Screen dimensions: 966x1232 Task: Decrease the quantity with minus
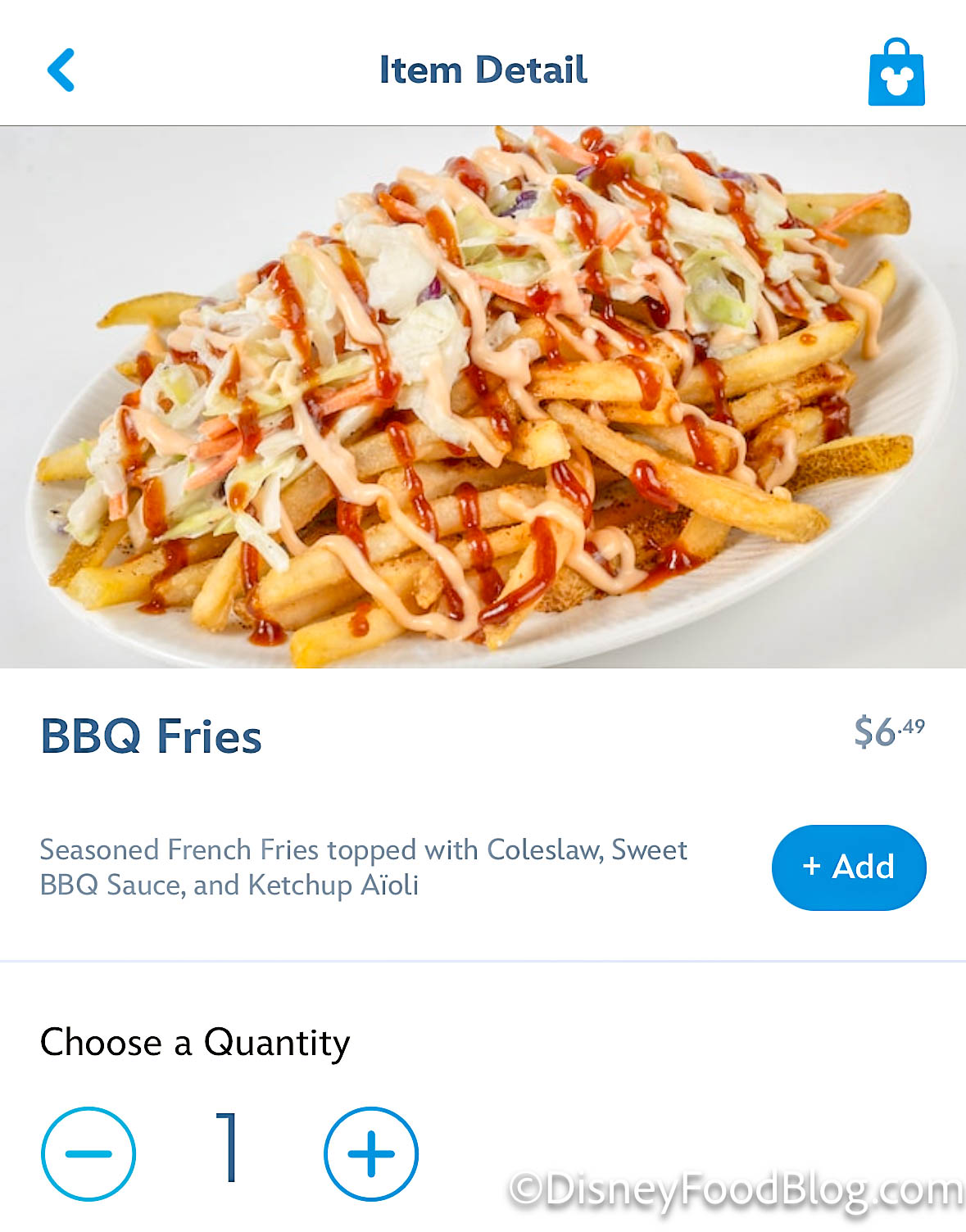pos(88,1153)
